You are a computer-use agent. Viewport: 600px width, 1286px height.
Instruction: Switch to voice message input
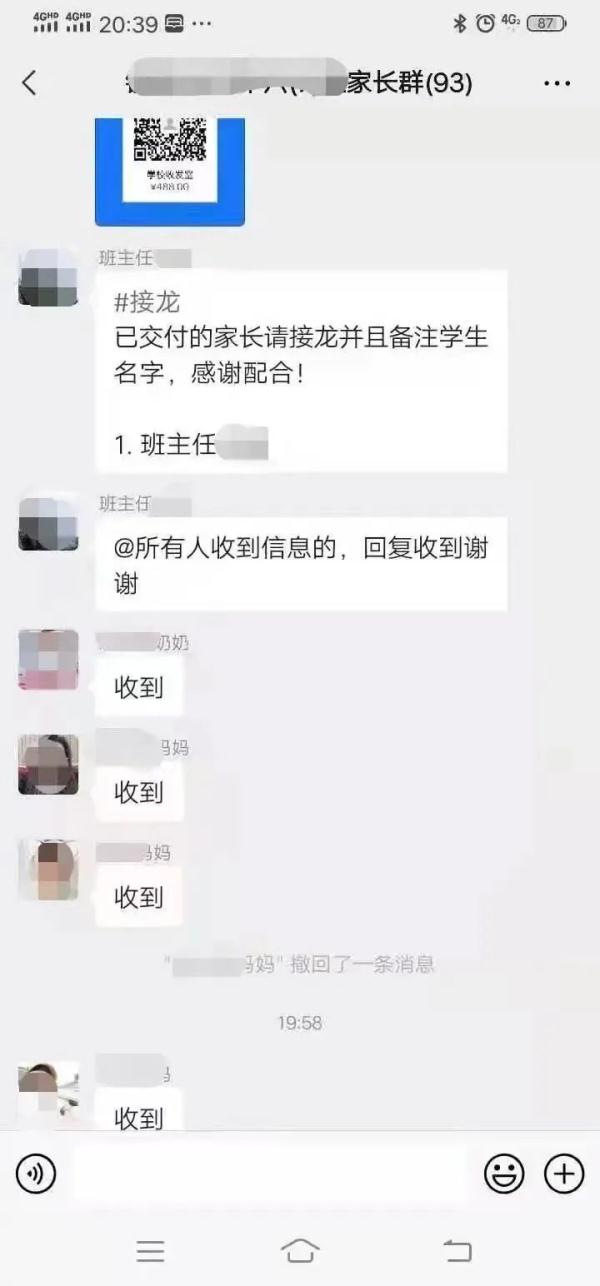tap(36, 1173)
